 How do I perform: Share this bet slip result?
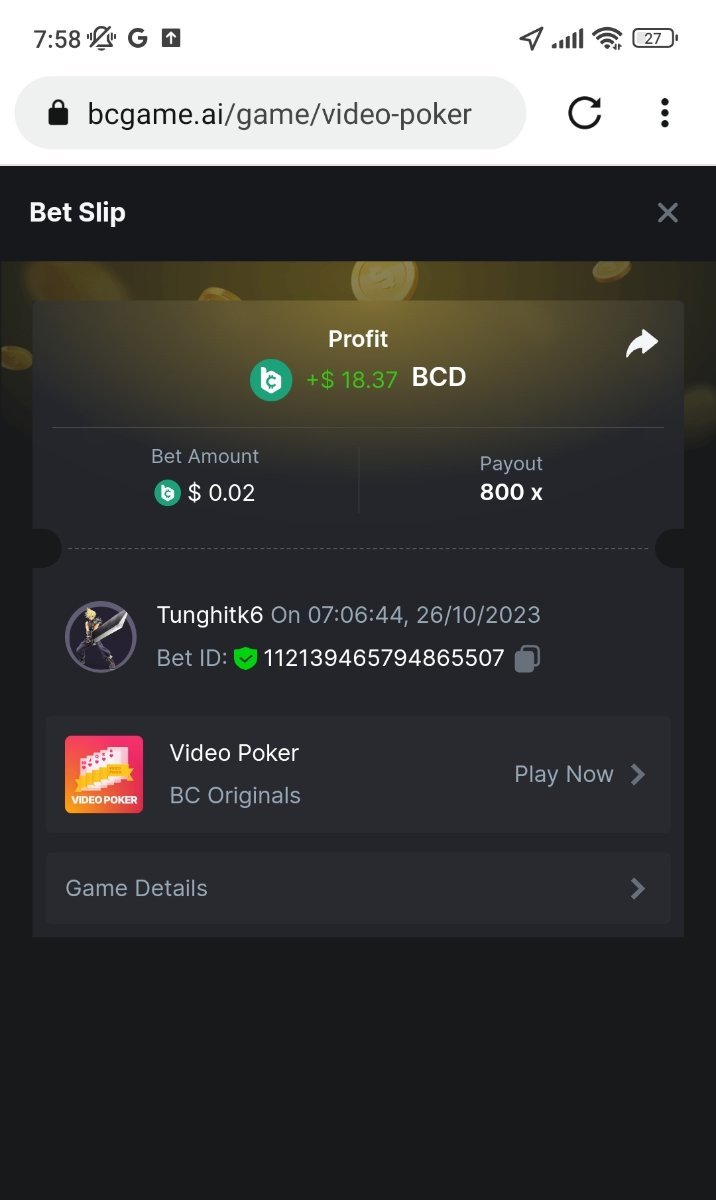pos(642,344)
